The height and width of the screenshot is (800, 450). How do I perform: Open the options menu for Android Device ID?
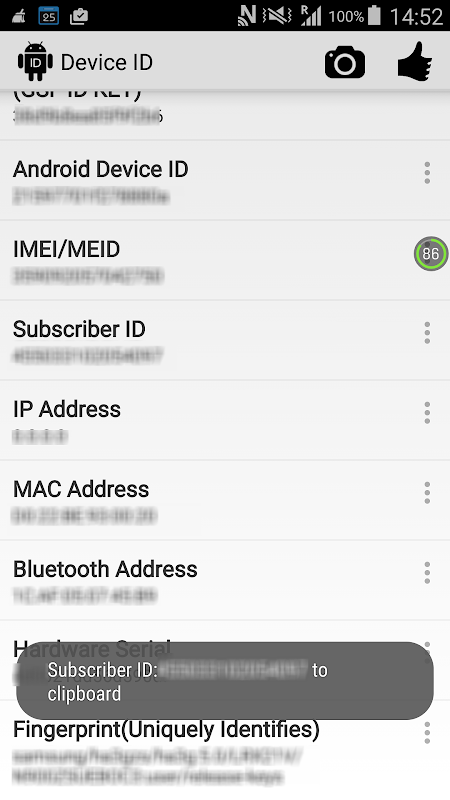pos(427,173)
